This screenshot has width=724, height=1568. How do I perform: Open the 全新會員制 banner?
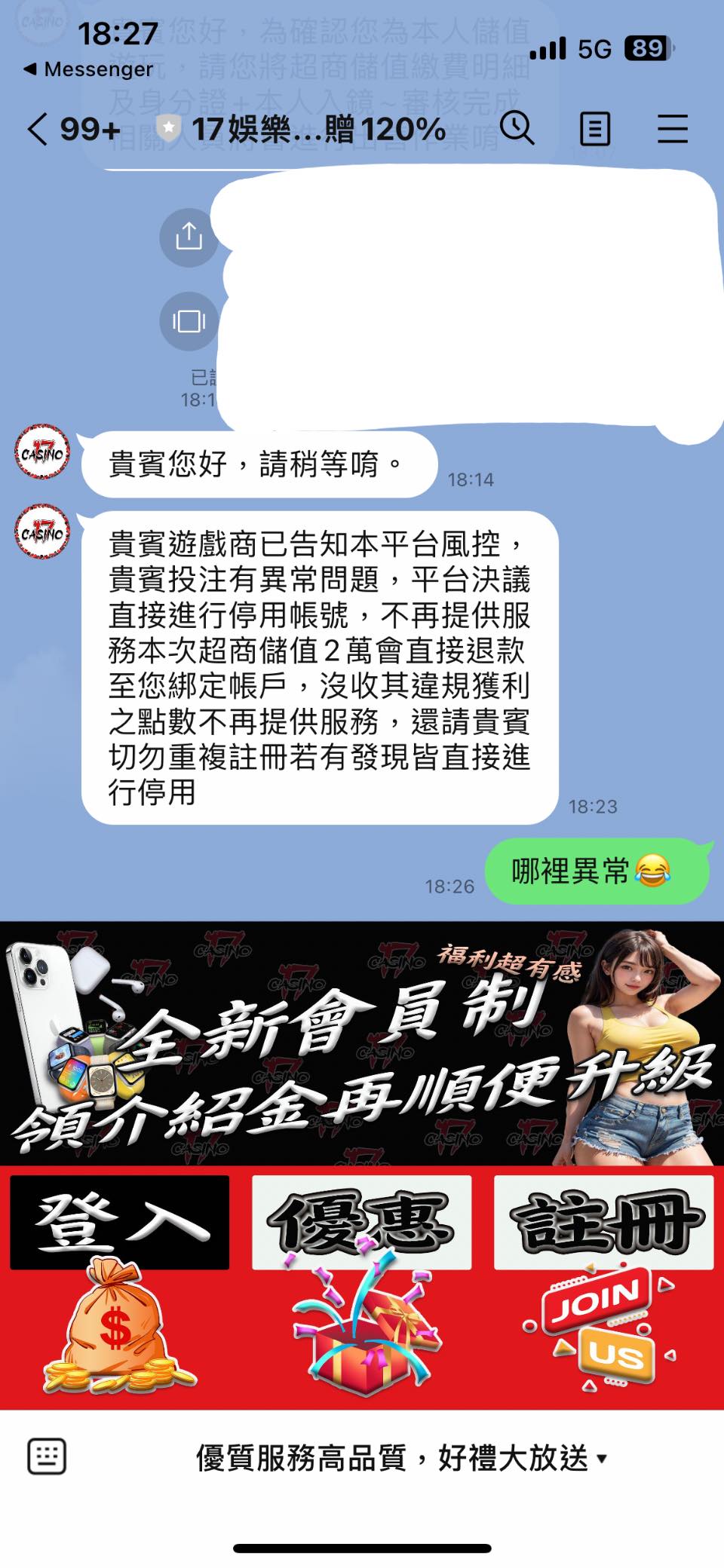coord(362,1044)
